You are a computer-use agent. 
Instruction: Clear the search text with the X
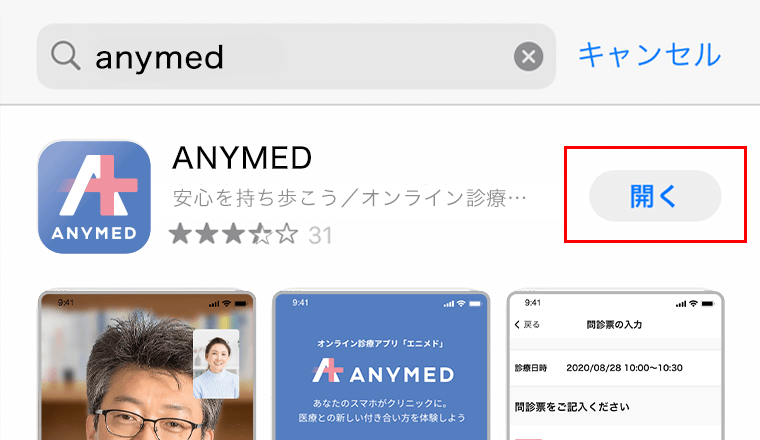coord(528,57)
